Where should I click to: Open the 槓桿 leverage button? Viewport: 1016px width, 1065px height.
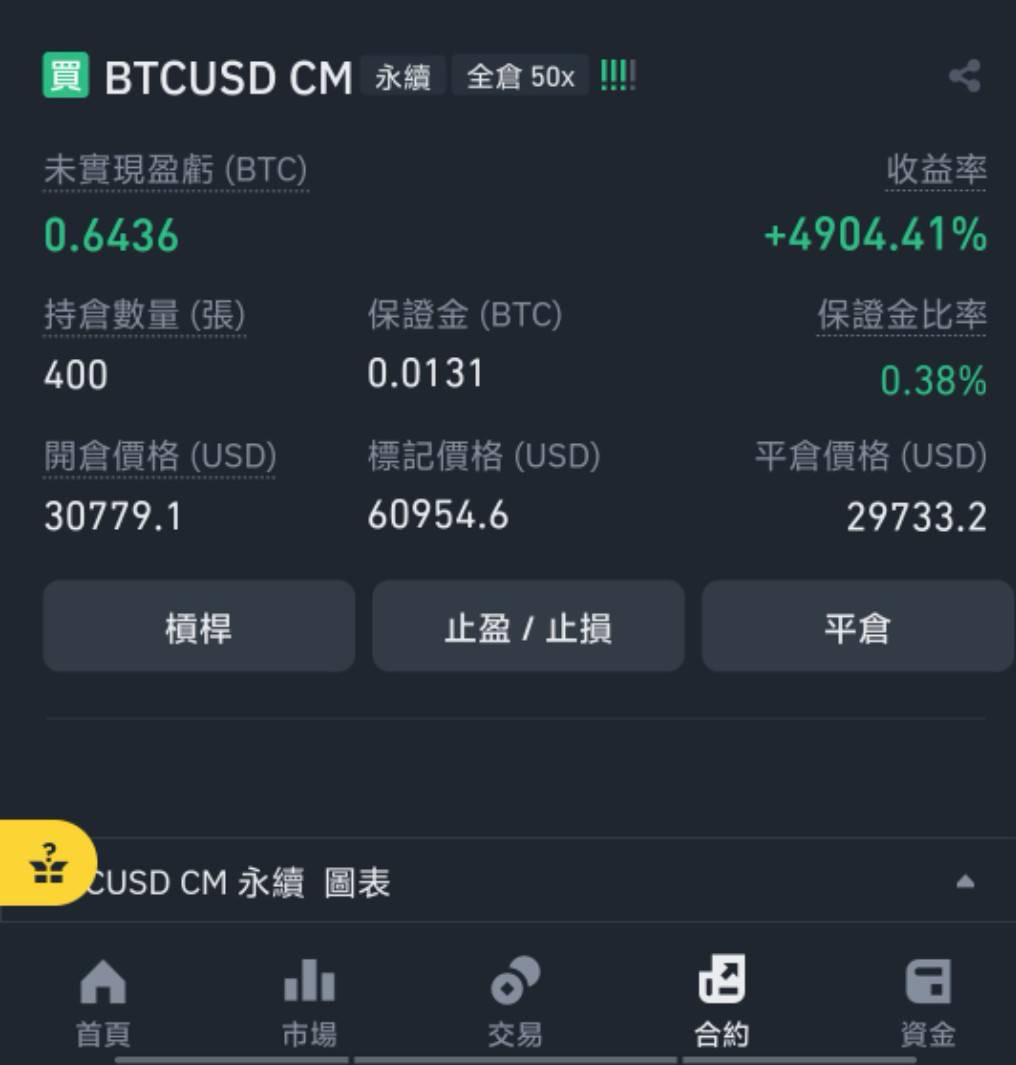point(198,627)
